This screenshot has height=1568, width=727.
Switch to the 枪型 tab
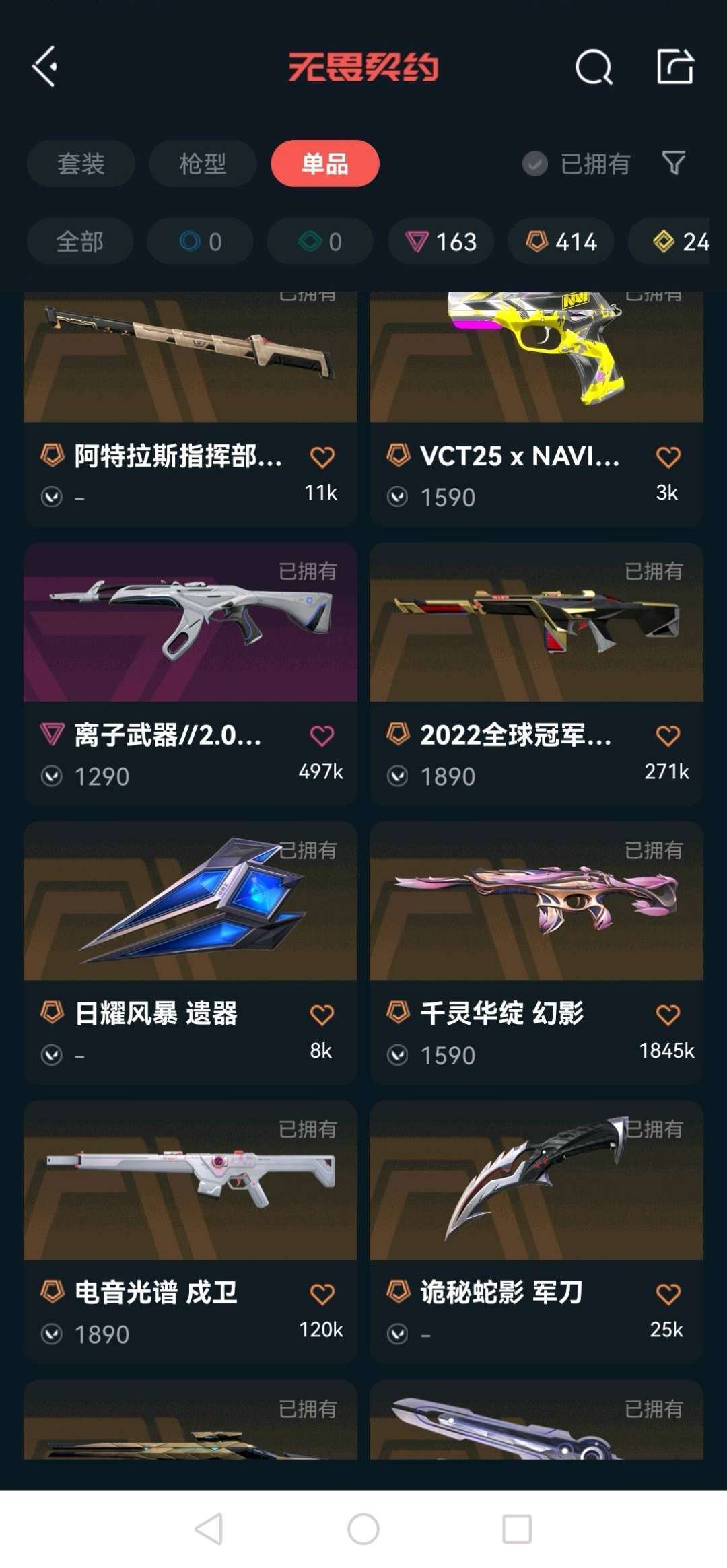click(x=203, y=164)
